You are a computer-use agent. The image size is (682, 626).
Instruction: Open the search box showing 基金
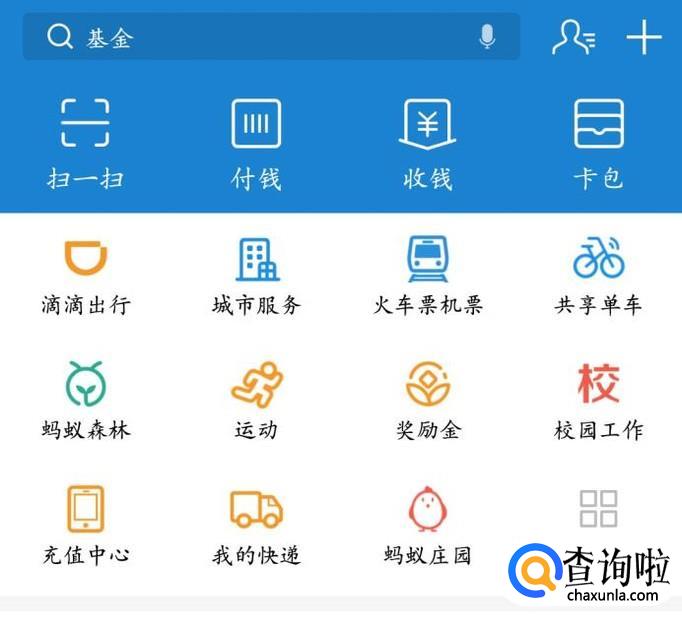point(271,37)
